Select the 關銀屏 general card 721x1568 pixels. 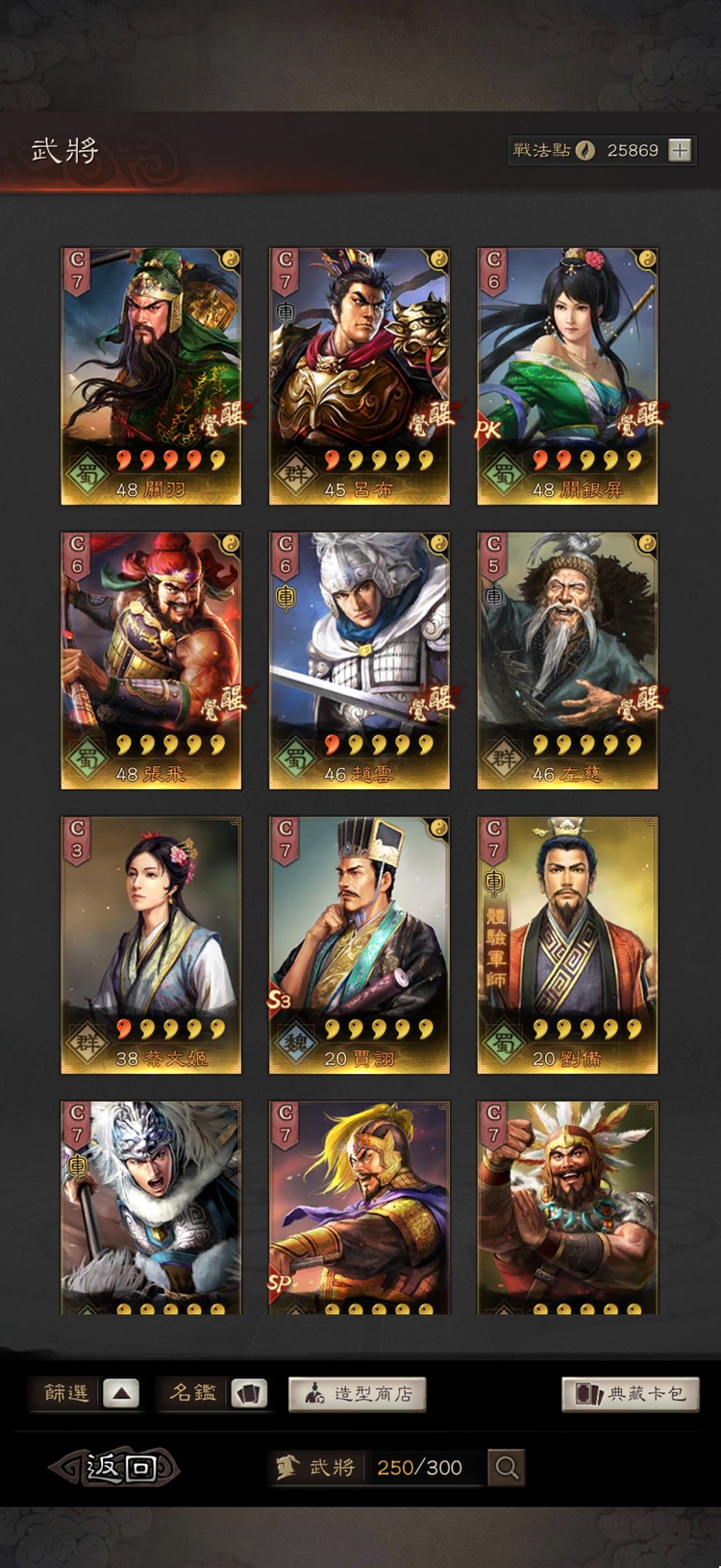tap(567, 376)
